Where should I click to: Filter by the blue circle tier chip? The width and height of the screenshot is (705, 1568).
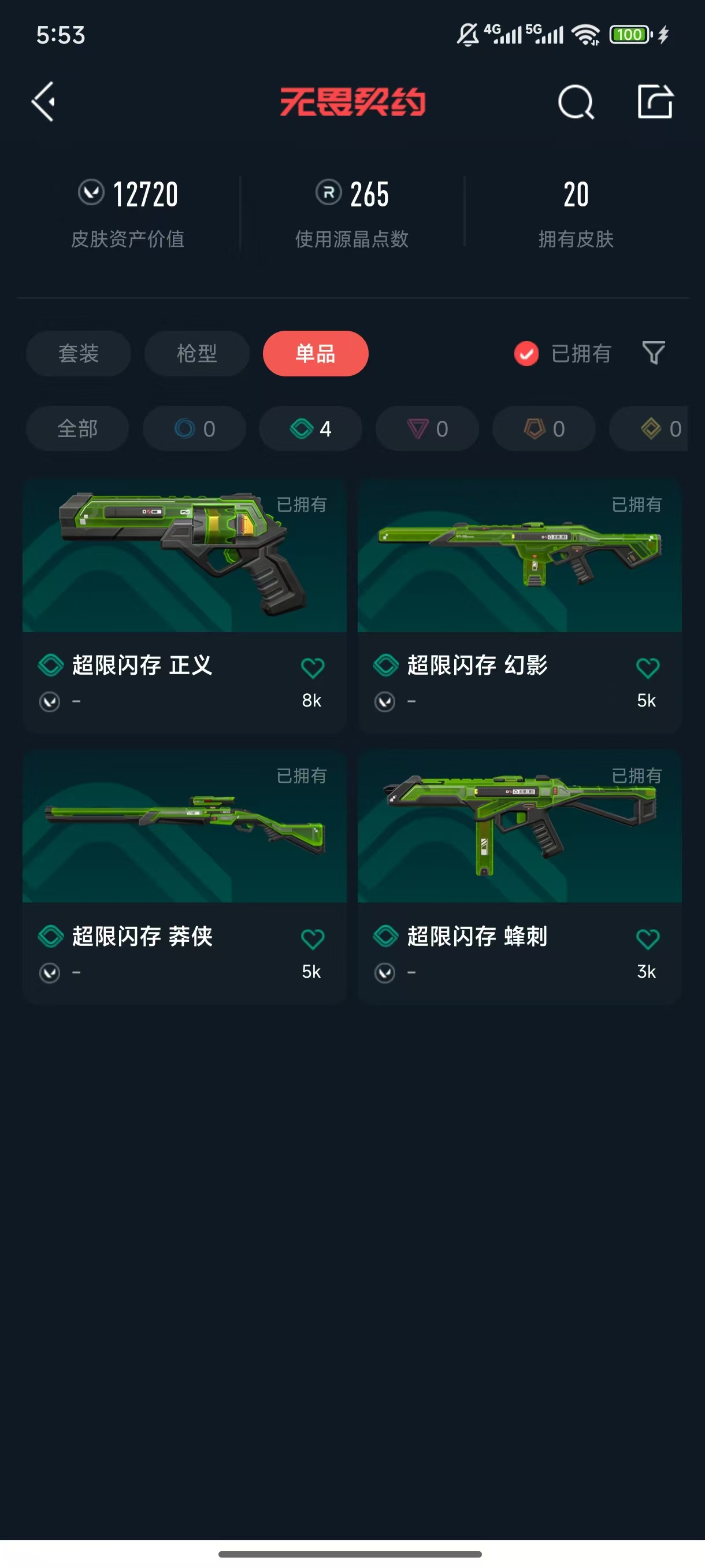194,428
